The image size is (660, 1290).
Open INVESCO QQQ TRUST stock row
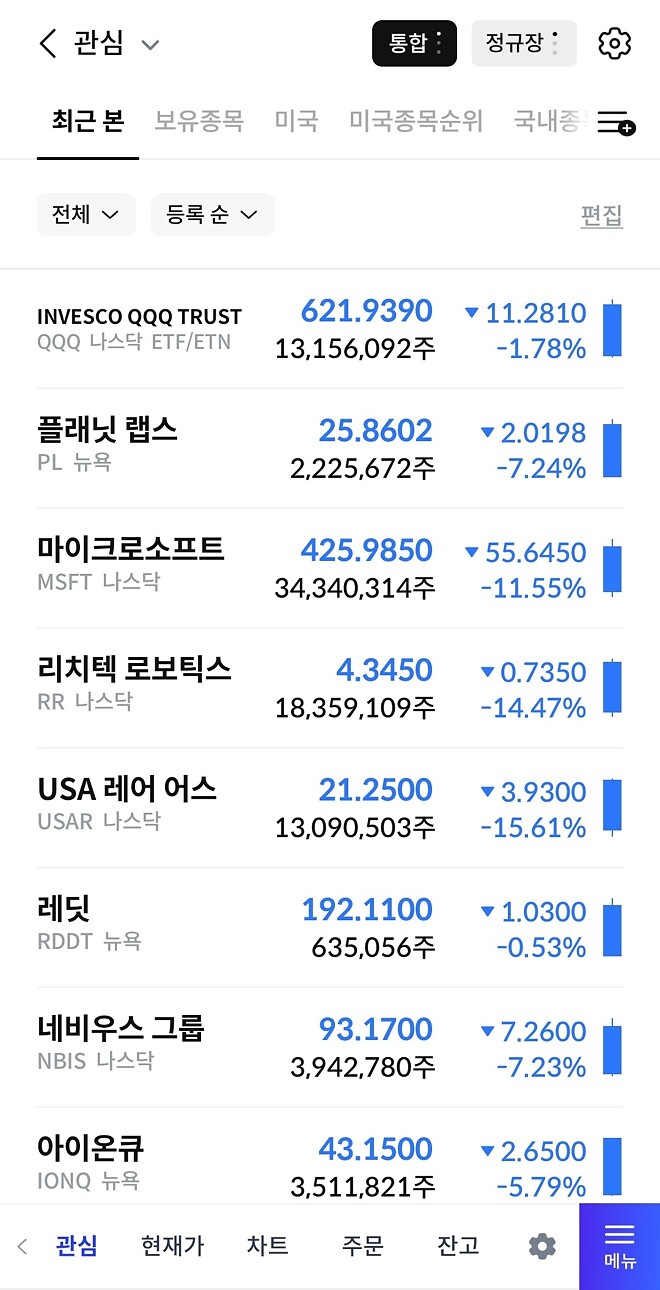pos(139,329)
